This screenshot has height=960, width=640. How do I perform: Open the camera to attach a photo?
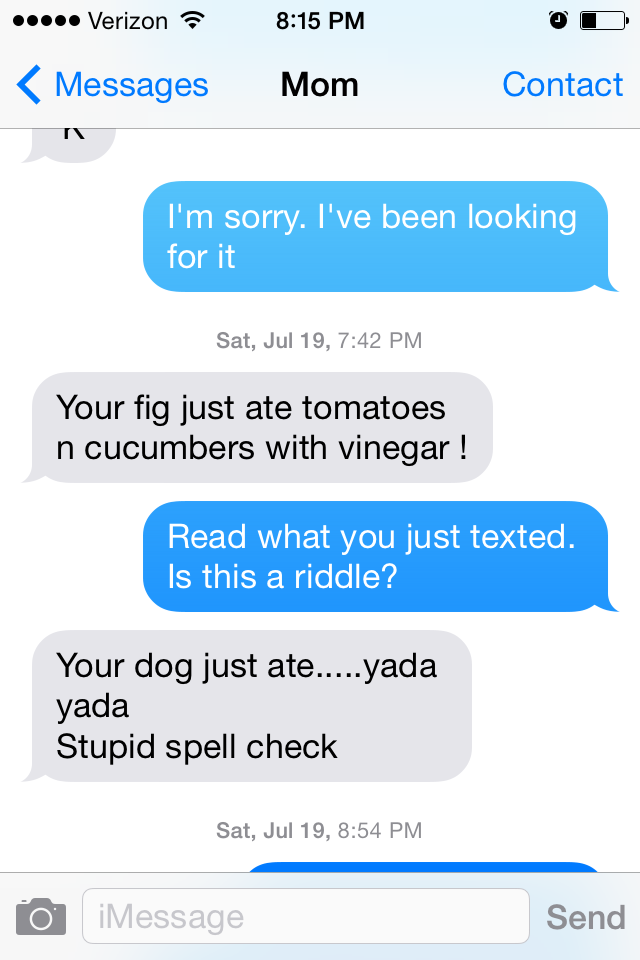point(41,916)
